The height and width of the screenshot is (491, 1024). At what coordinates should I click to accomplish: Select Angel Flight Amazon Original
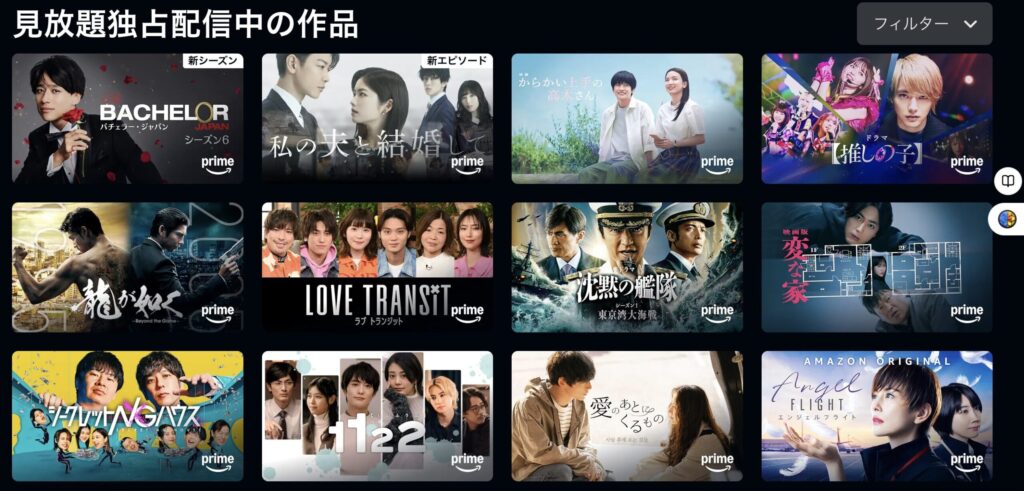click(876, 416)
